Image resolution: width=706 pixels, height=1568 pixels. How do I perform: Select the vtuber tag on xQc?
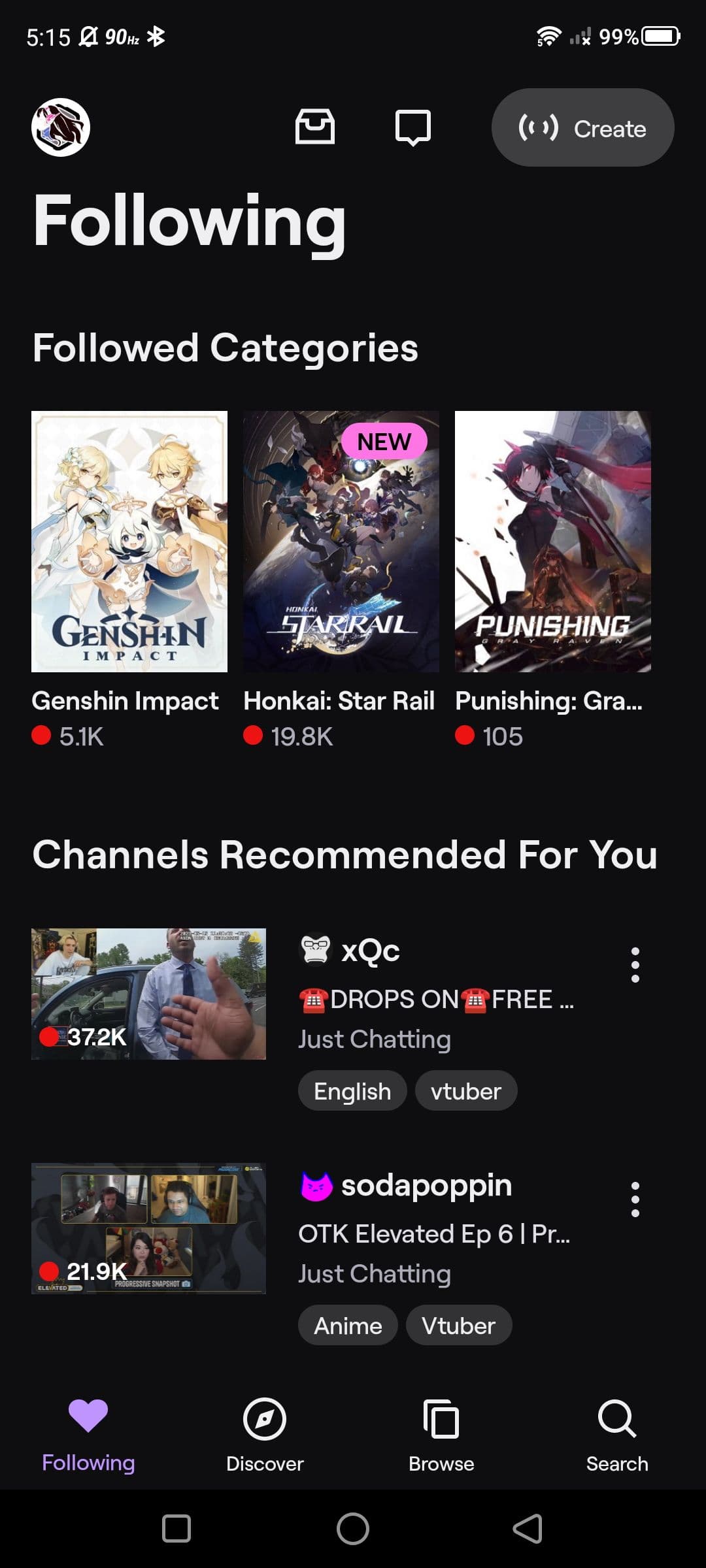click(466, 1091)
